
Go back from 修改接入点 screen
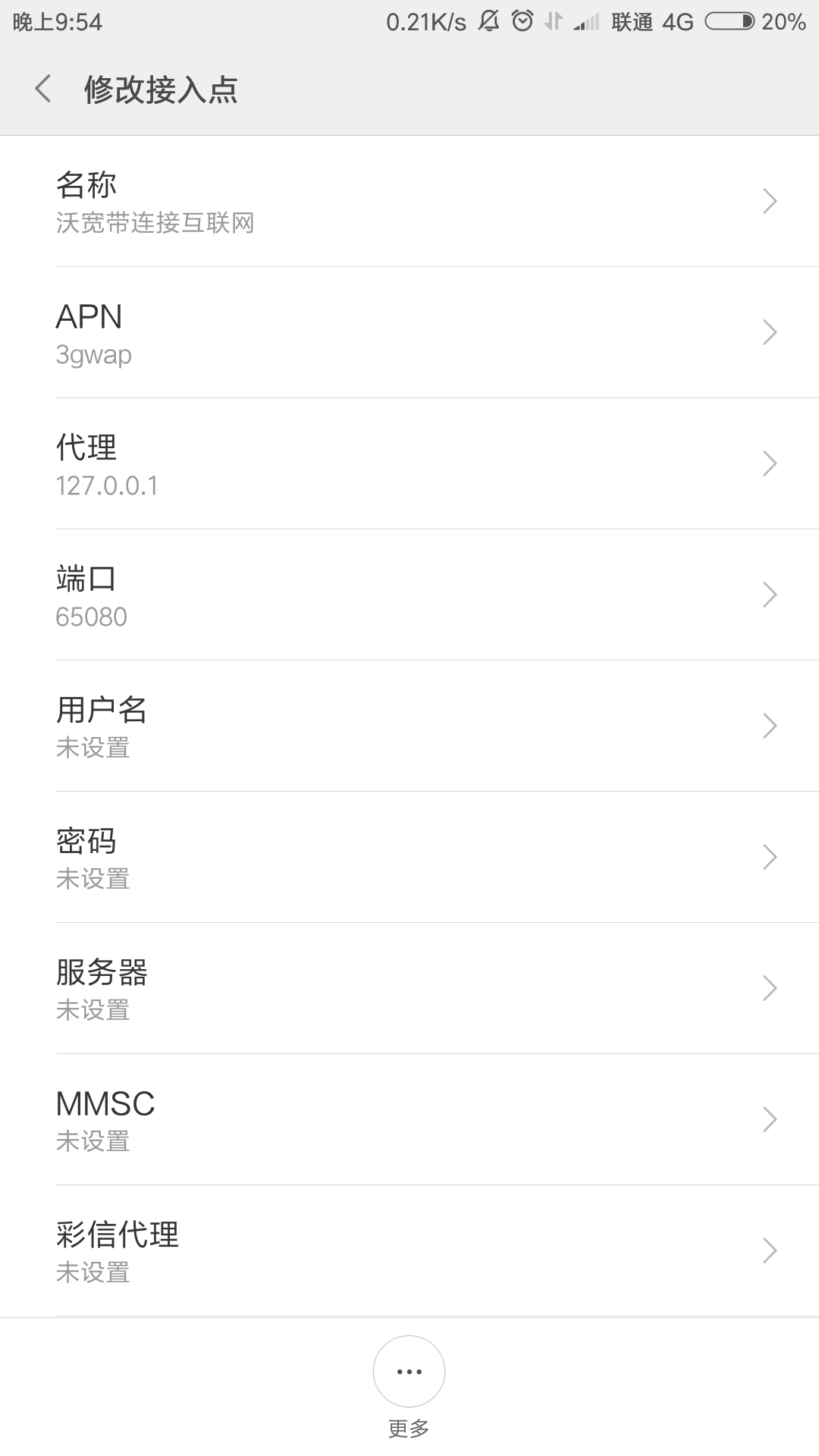point(43,89)
